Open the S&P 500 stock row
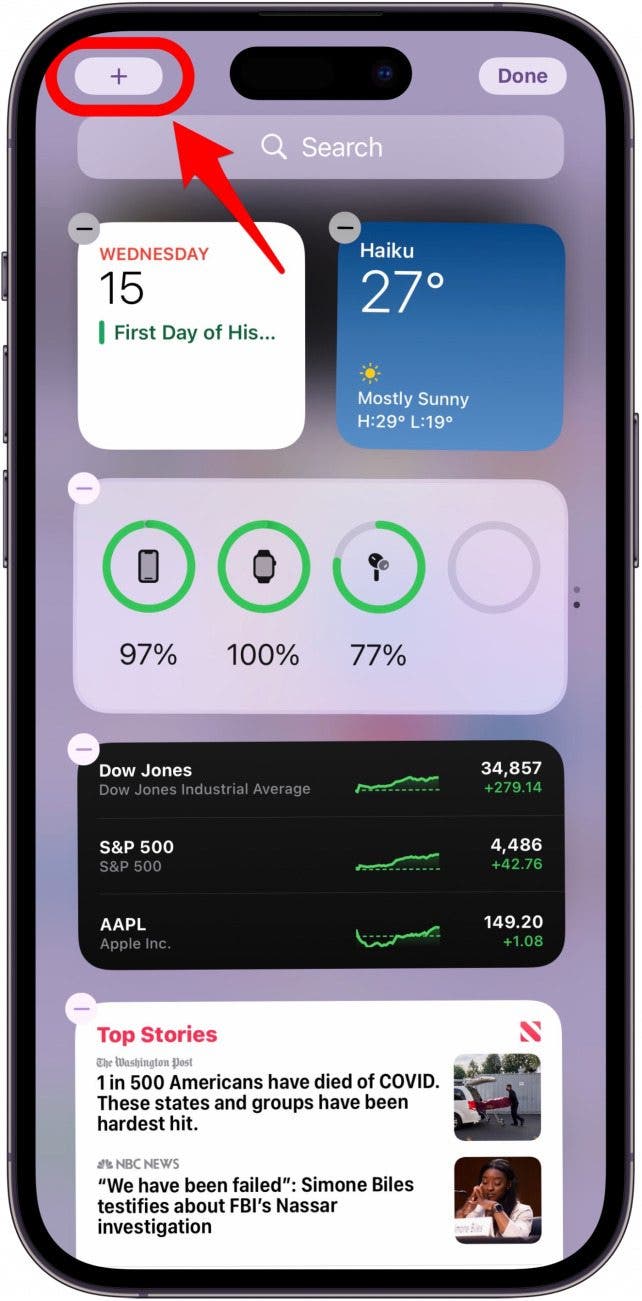Viewport: 642px width, 1301px height. coord(320,855)
